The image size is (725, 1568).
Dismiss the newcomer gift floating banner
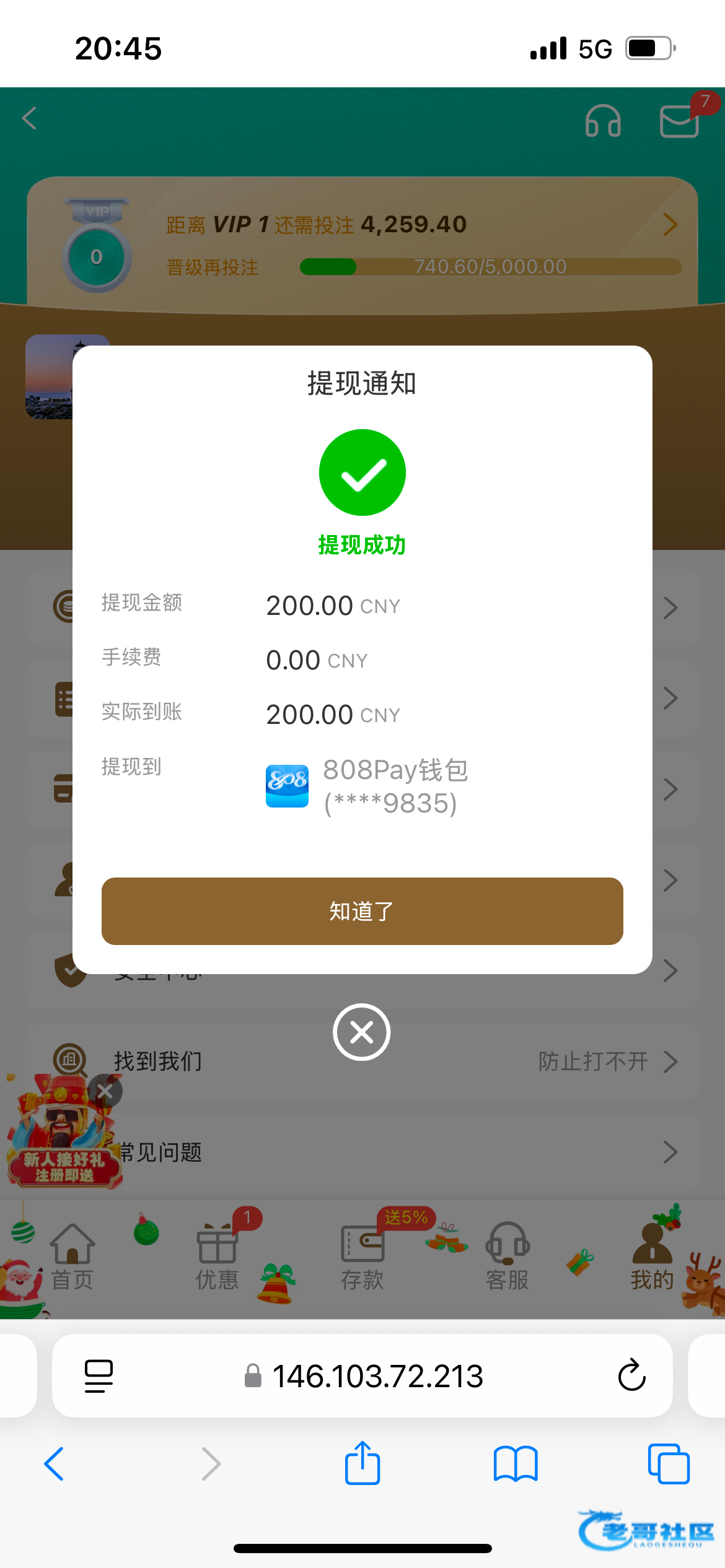(x=105, y=1091)
